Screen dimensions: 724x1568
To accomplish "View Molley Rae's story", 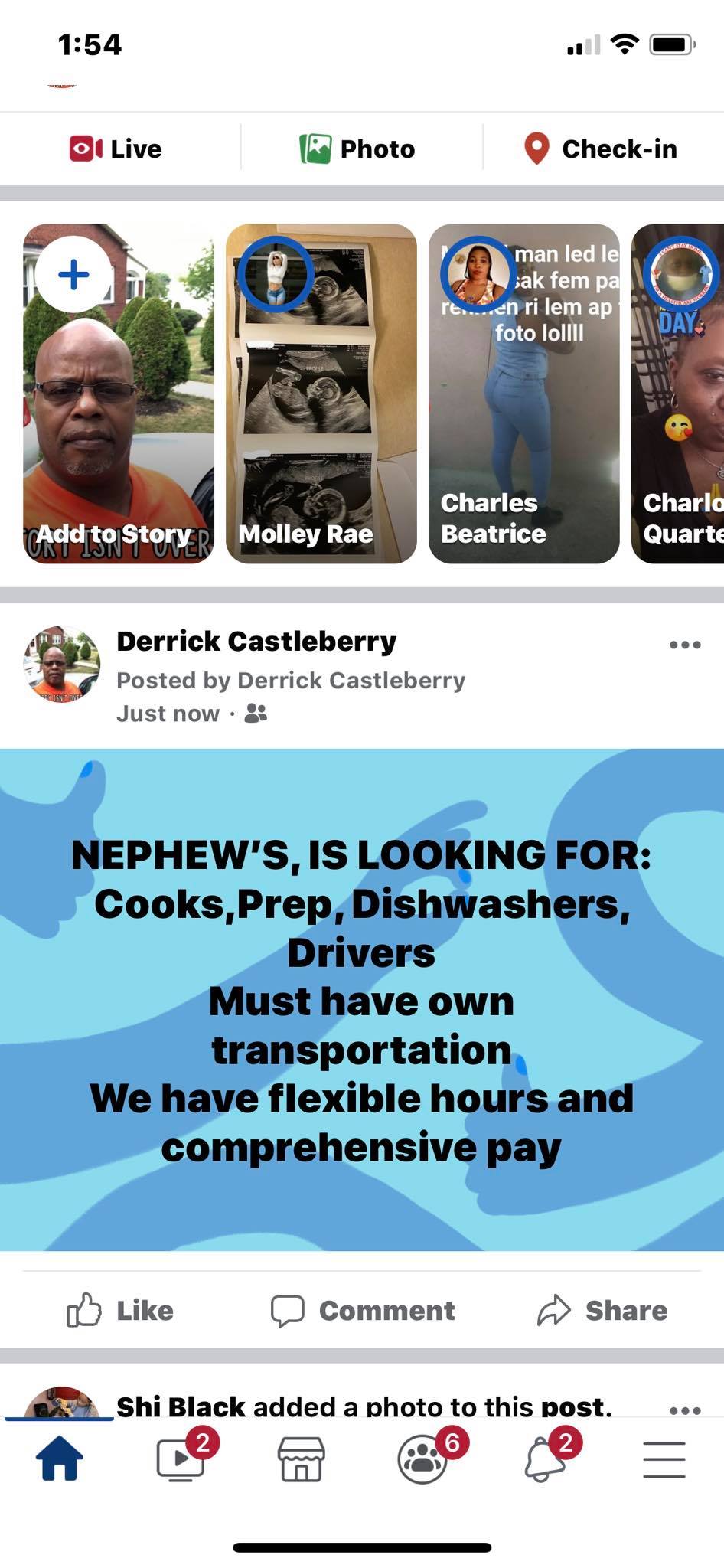I will click(321, 394).
